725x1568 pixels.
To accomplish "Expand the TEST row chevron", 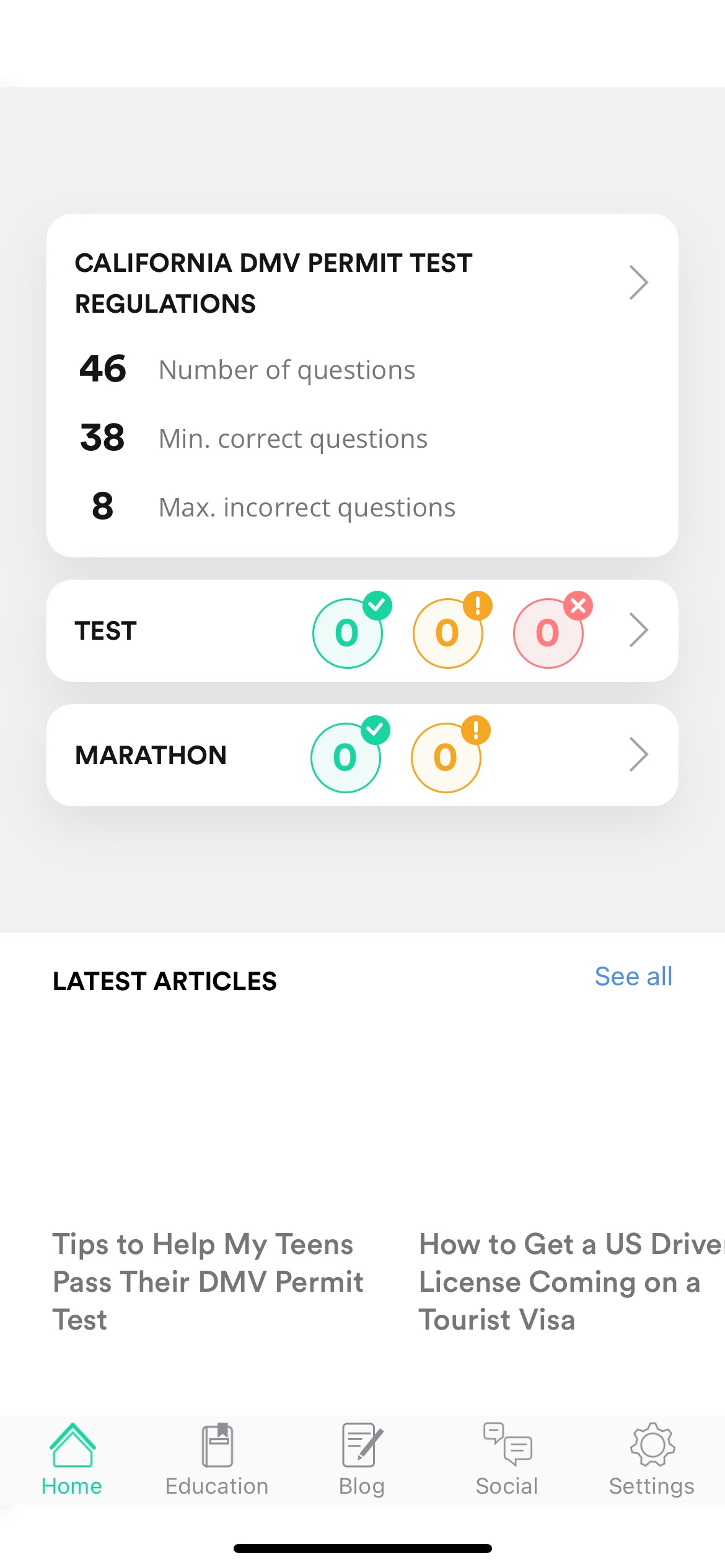I will 638,630.
